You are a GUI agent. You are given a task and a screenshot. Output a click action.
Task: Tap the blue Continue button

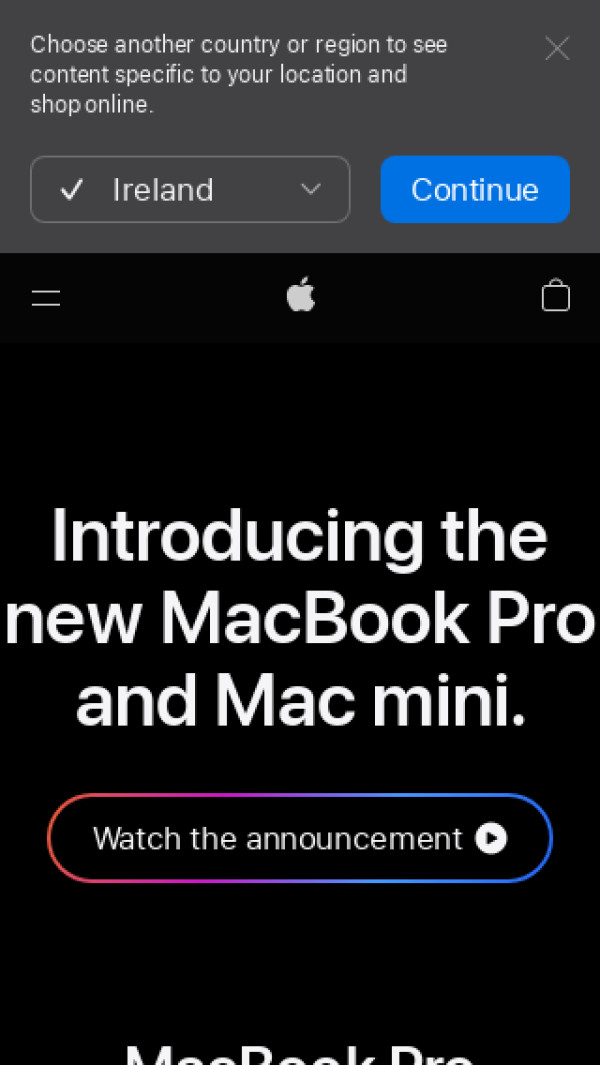click(x=475, y=189)
